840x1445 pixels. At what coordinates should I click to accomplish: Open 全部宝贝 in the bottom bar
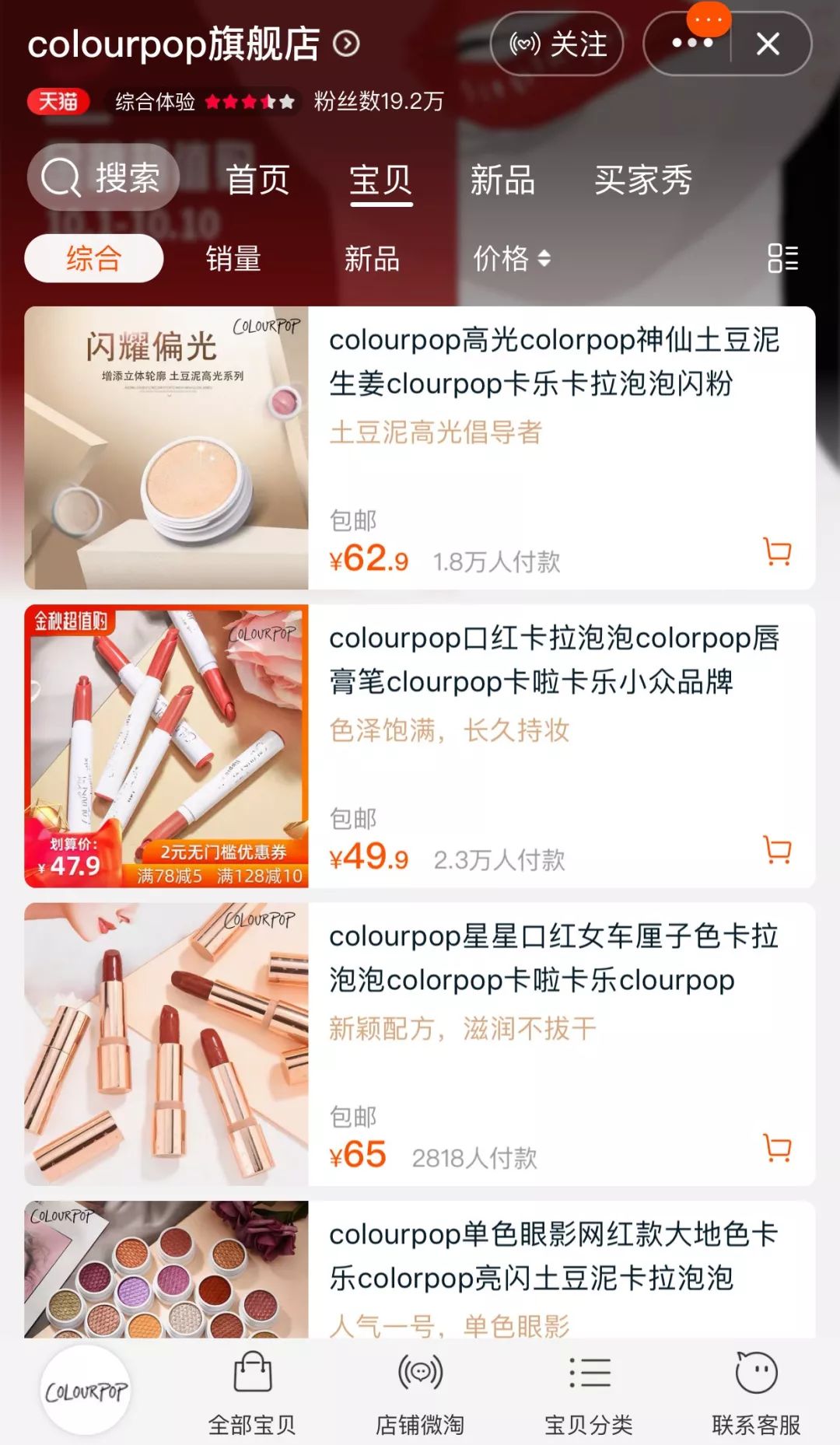tap(252, 1392)
